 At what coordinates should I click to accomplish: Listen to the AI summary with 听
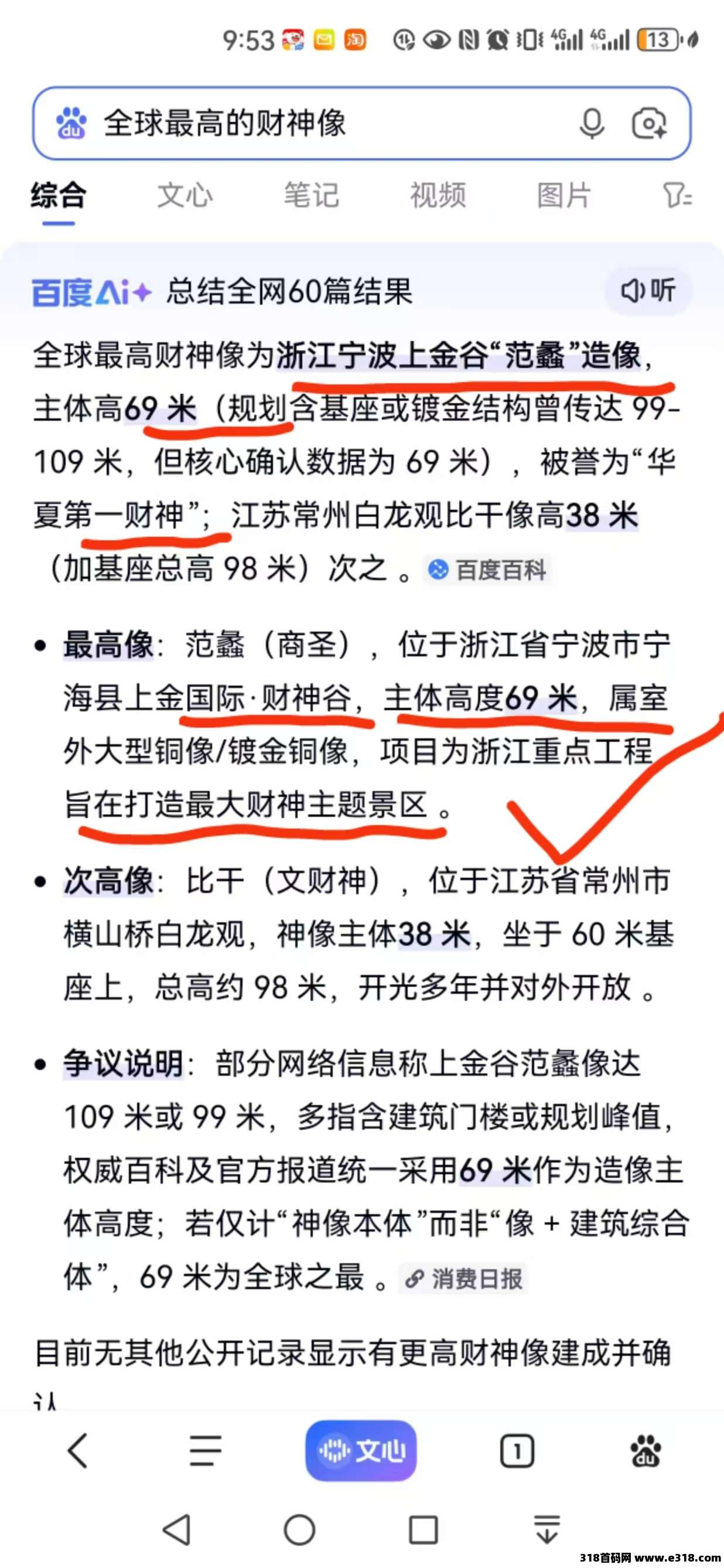[x=648, y=291]
